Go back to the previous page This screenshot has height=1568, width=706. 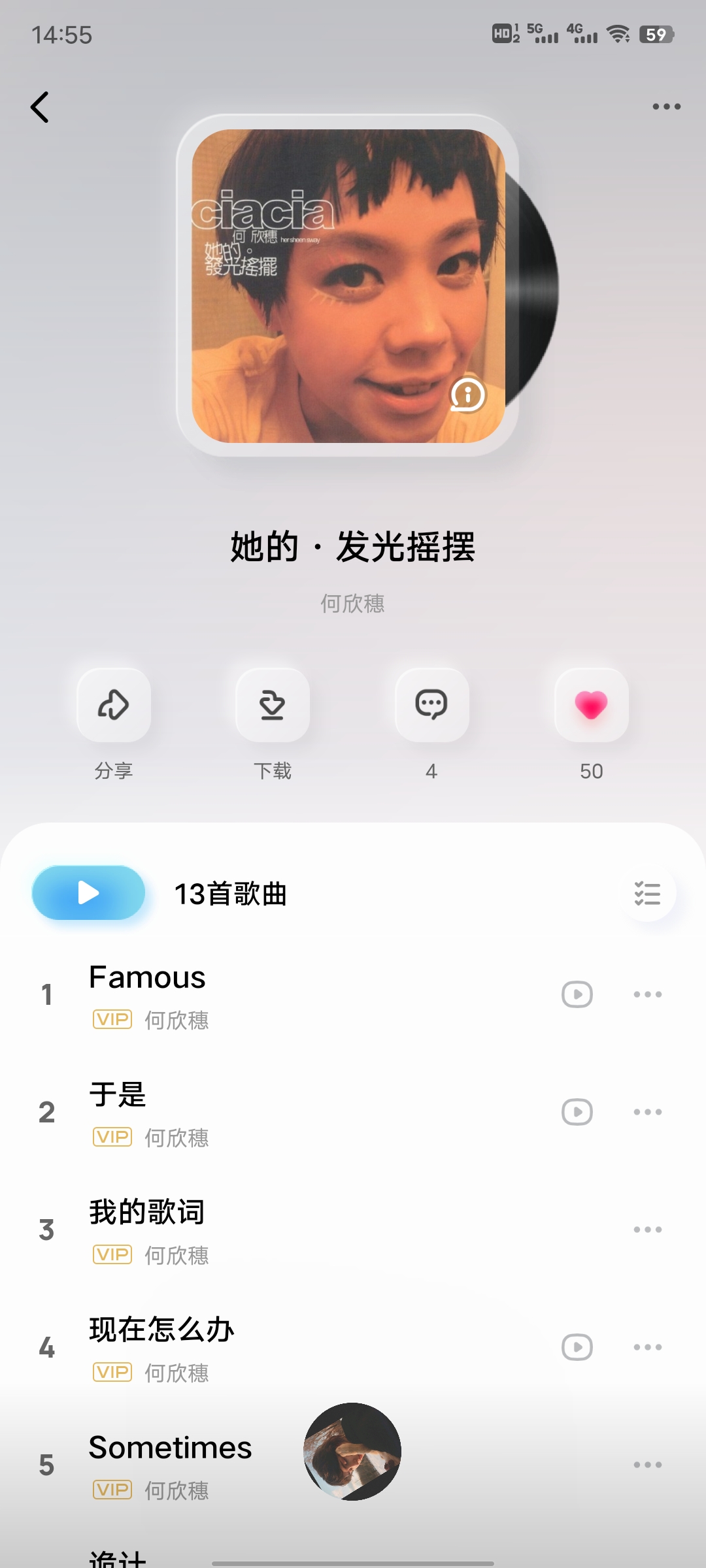pos(40,107)
